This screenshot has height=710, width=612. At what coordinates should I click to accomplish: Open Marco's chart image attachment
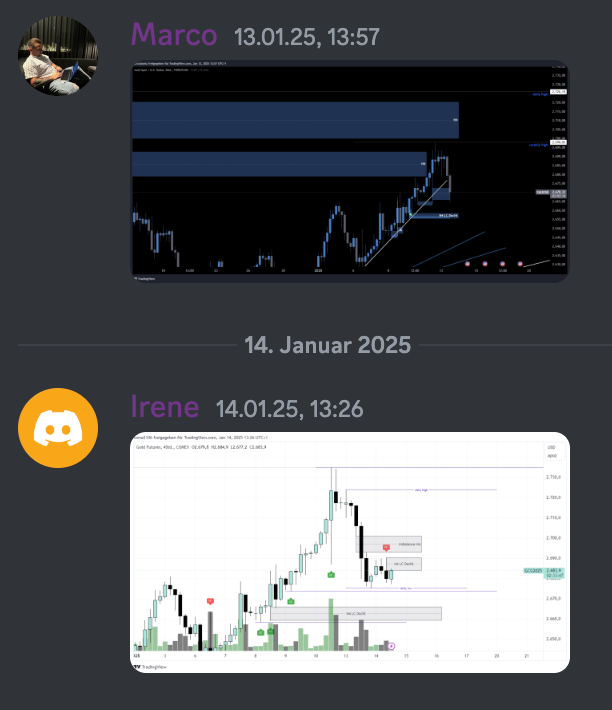click(350, 170)
